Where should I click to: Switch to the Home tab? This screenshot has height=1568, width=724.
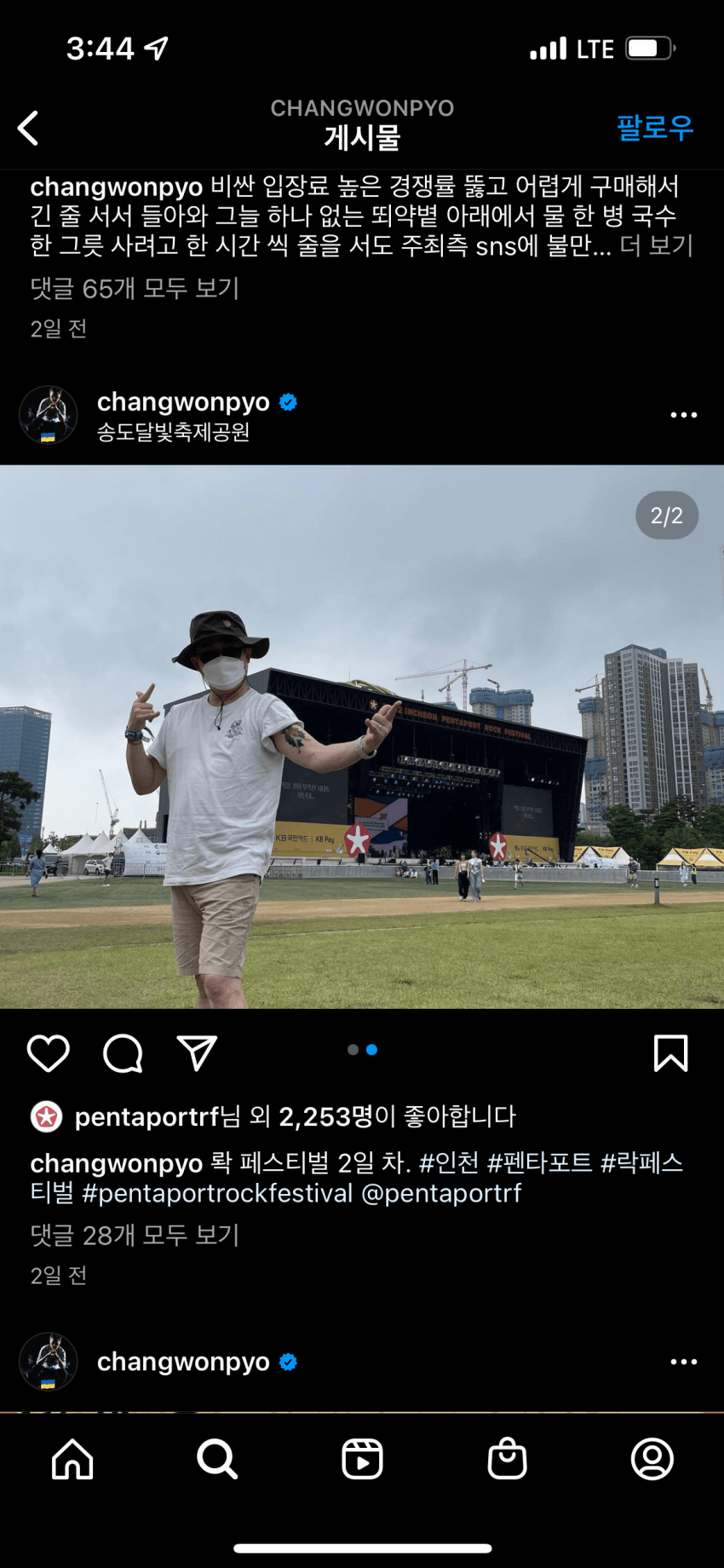click(x=72, y=1459)
